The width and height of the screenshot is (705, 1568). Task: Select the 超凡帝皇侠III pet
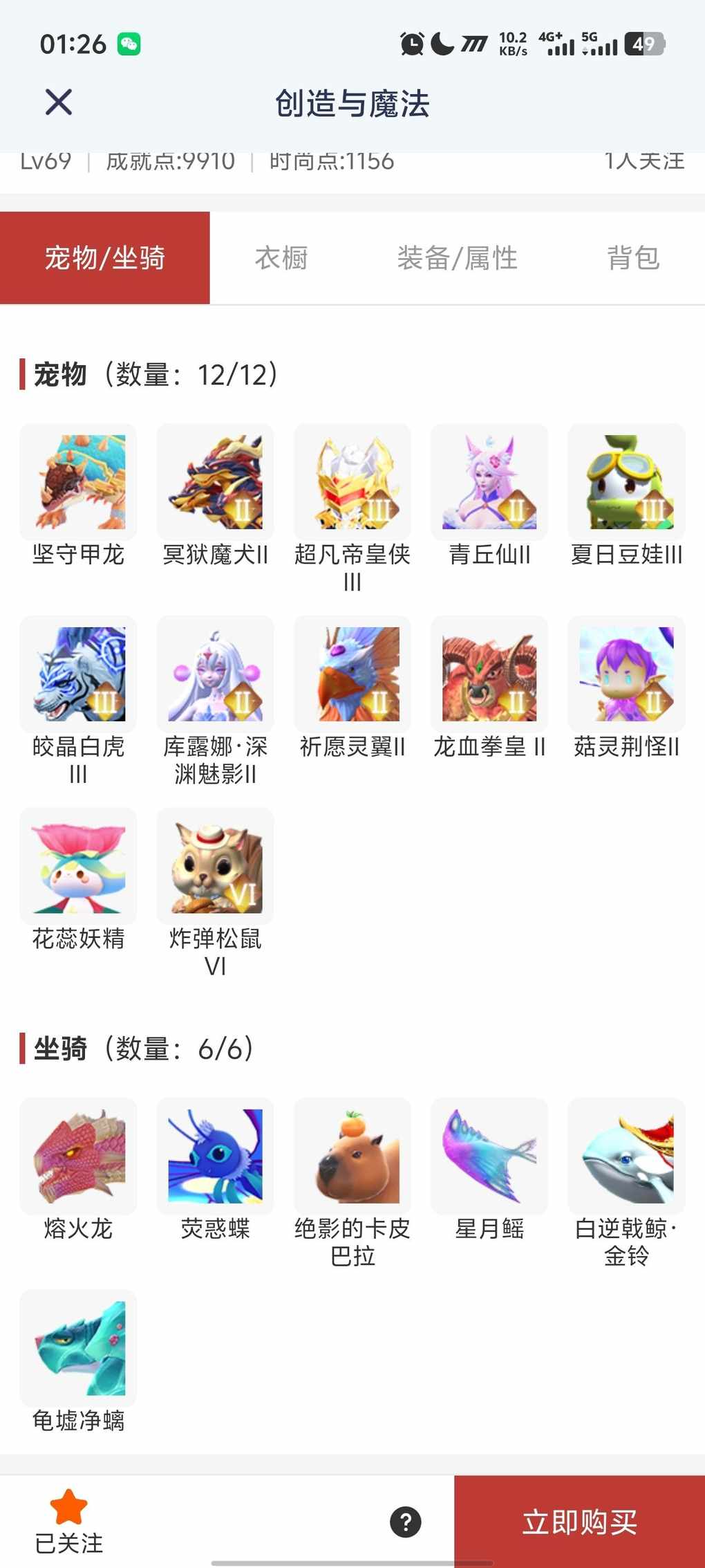[352, 482]
